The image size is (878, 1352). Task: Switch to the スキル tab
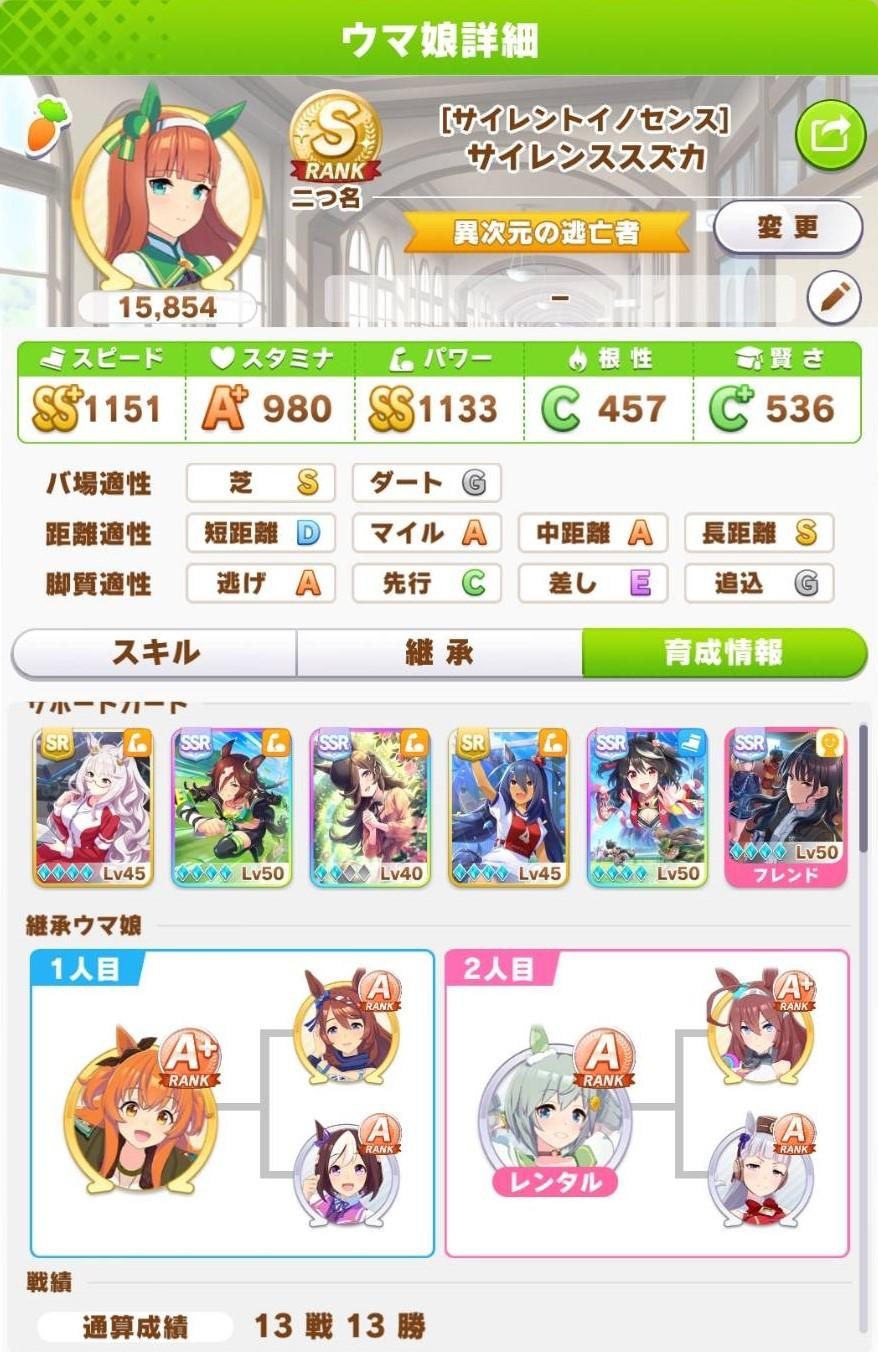[155, 653]
